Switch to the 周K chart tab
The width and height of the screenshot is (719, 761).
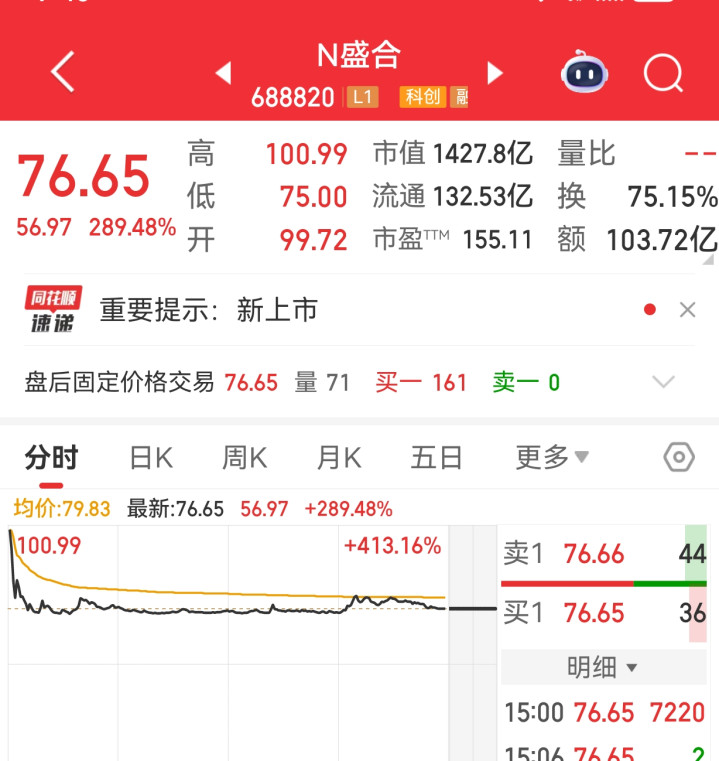tap(245, 458)
